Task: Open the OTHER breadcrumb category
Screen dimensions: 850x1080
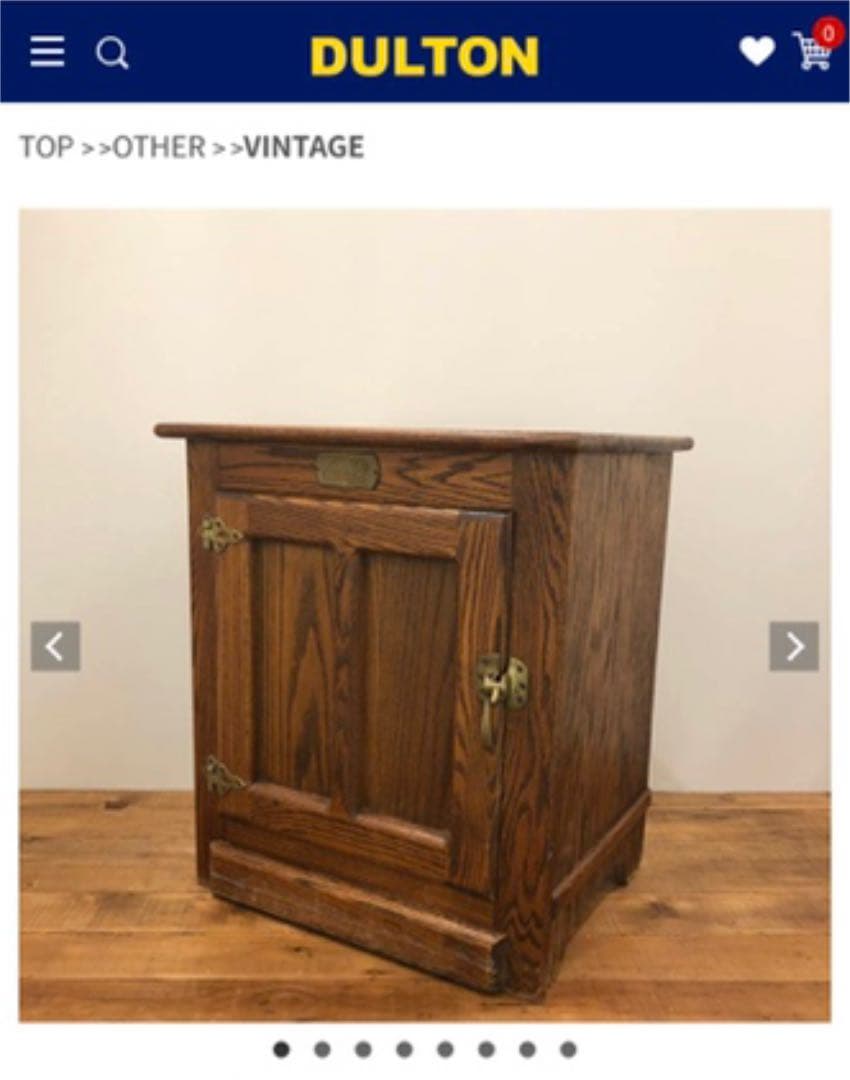Action: coord(159,147)
